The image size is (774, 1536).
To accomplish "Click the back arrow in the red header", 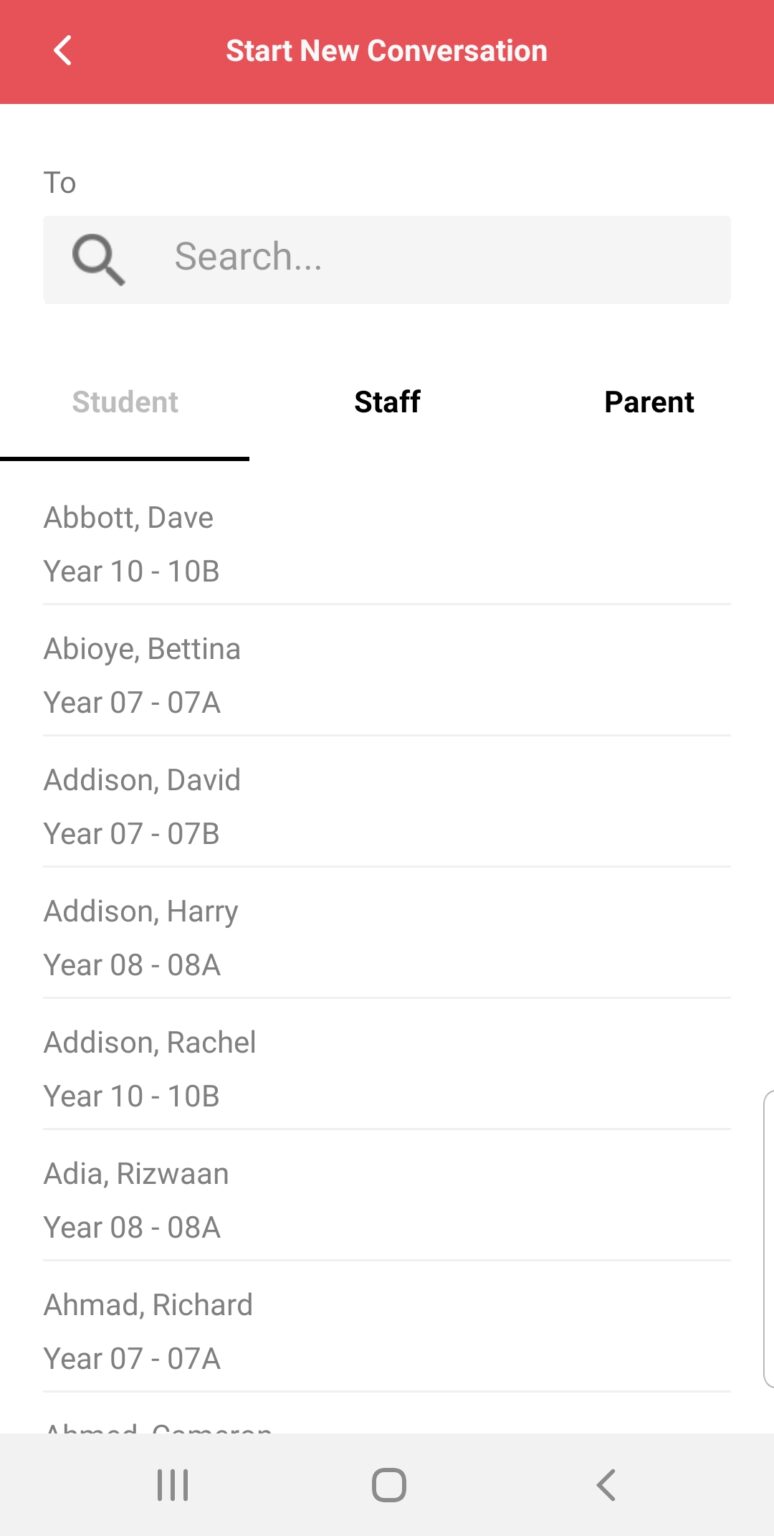I will (62, 50).
